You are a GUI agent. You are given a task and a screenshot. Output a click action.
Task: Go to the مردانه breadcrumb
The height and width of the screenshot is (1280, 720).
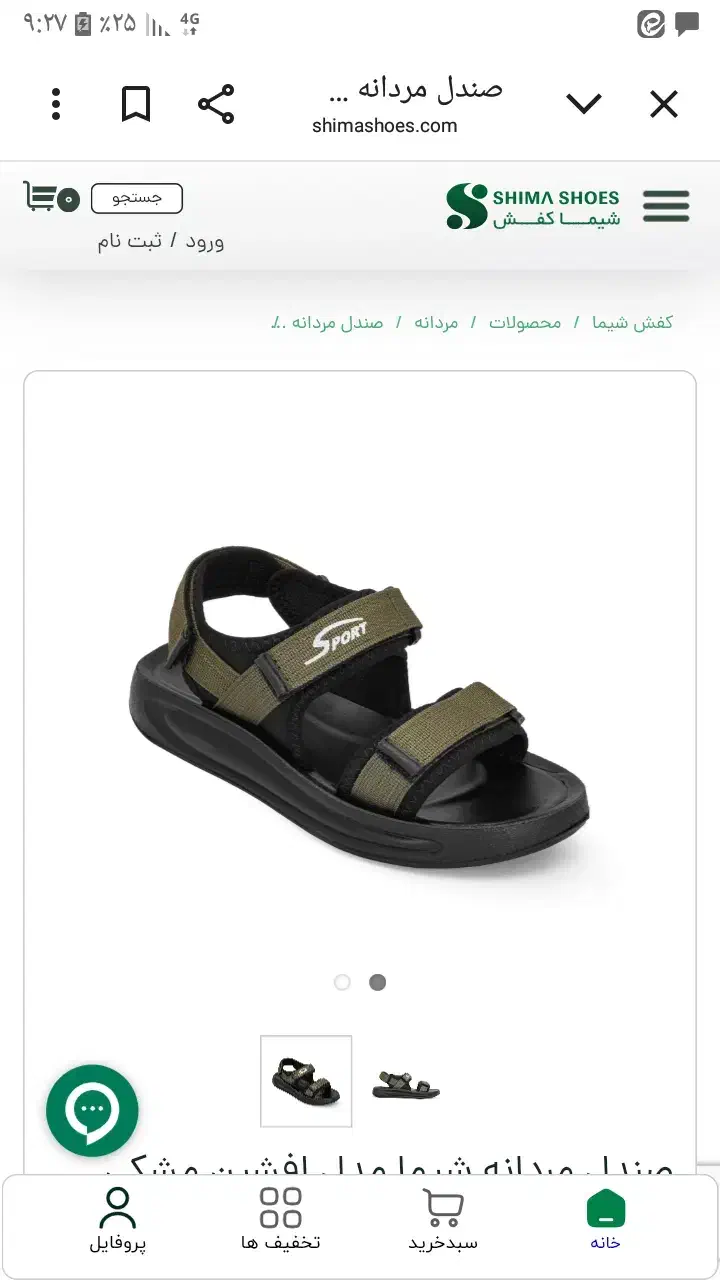tap(436, 323)
